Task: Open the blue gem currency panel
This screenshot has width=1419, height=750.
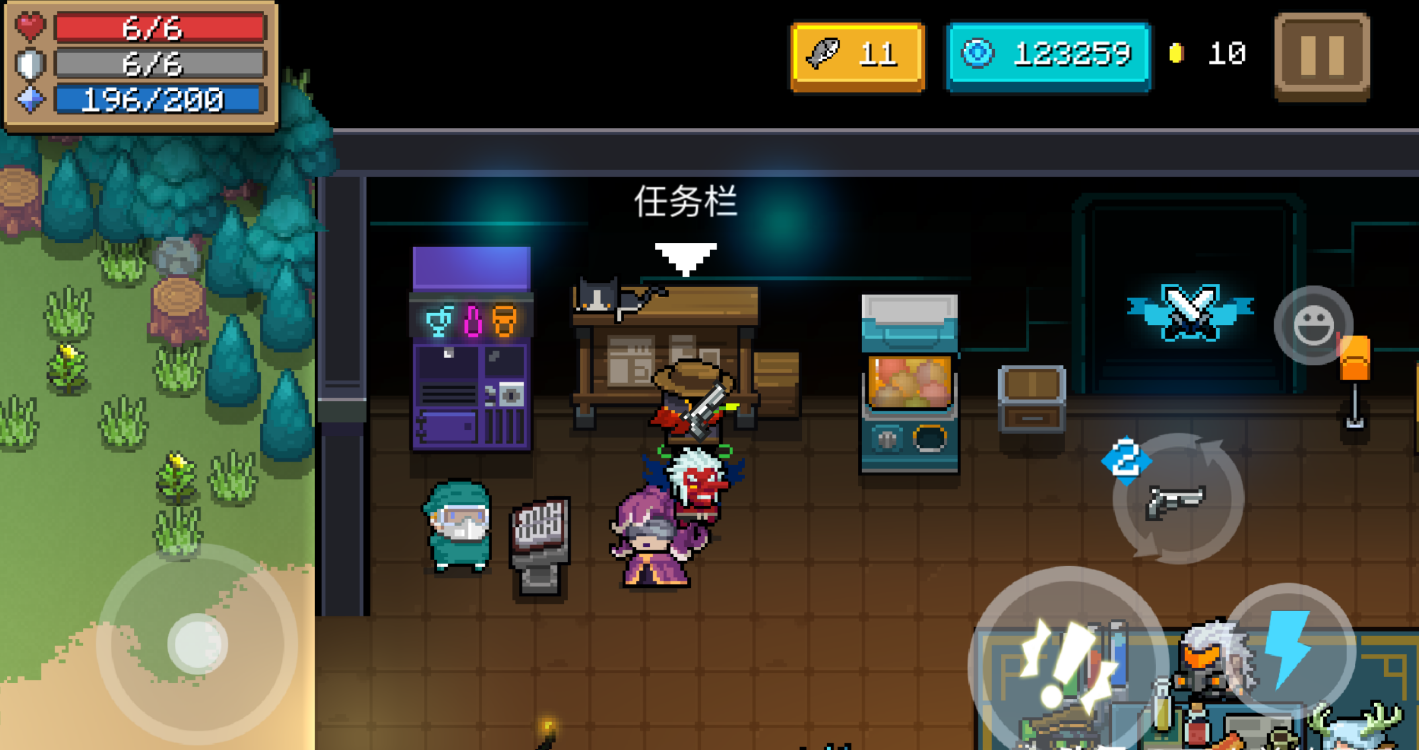Action: click(1047, 56)
